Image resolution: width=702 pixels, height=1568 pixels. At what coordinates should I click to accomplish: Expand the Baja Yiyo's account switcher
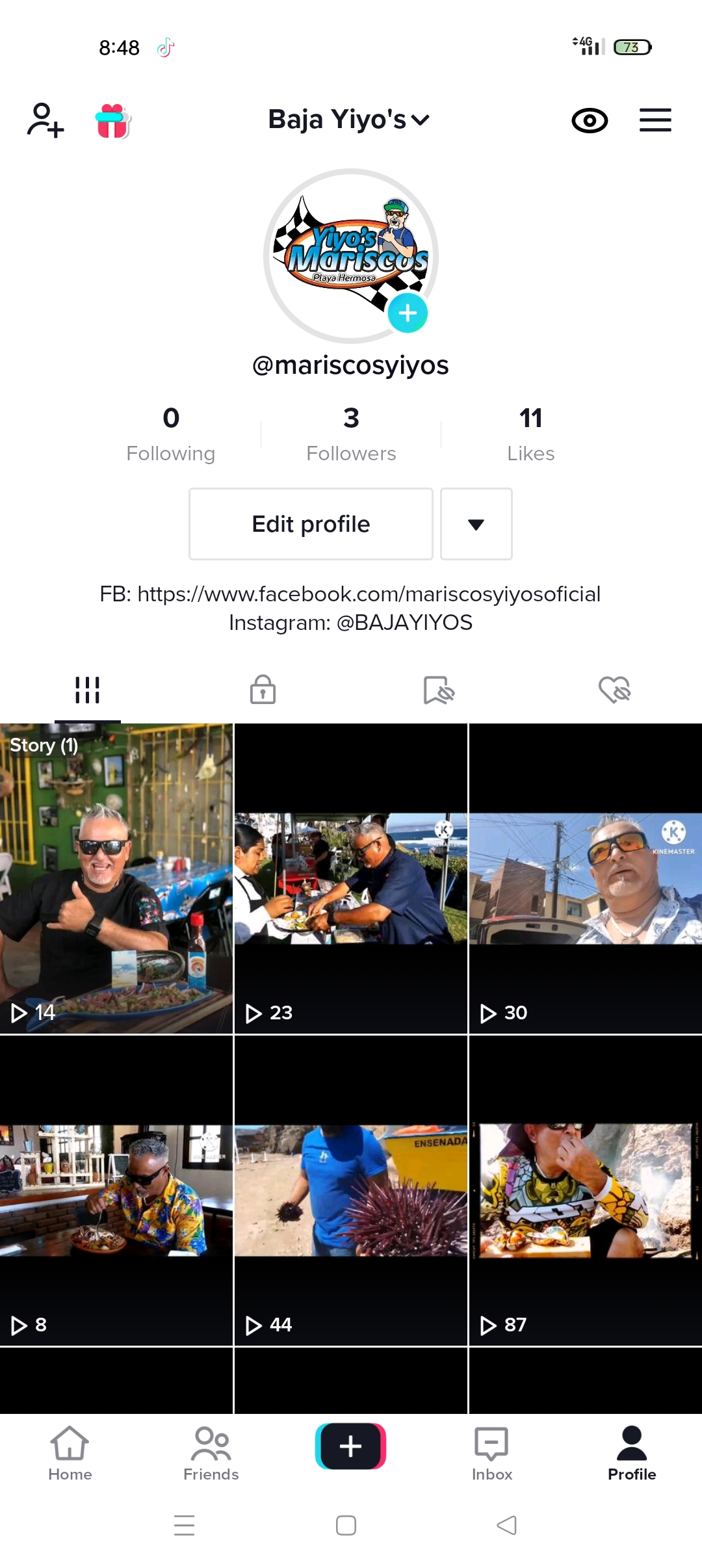click(349, 120)
